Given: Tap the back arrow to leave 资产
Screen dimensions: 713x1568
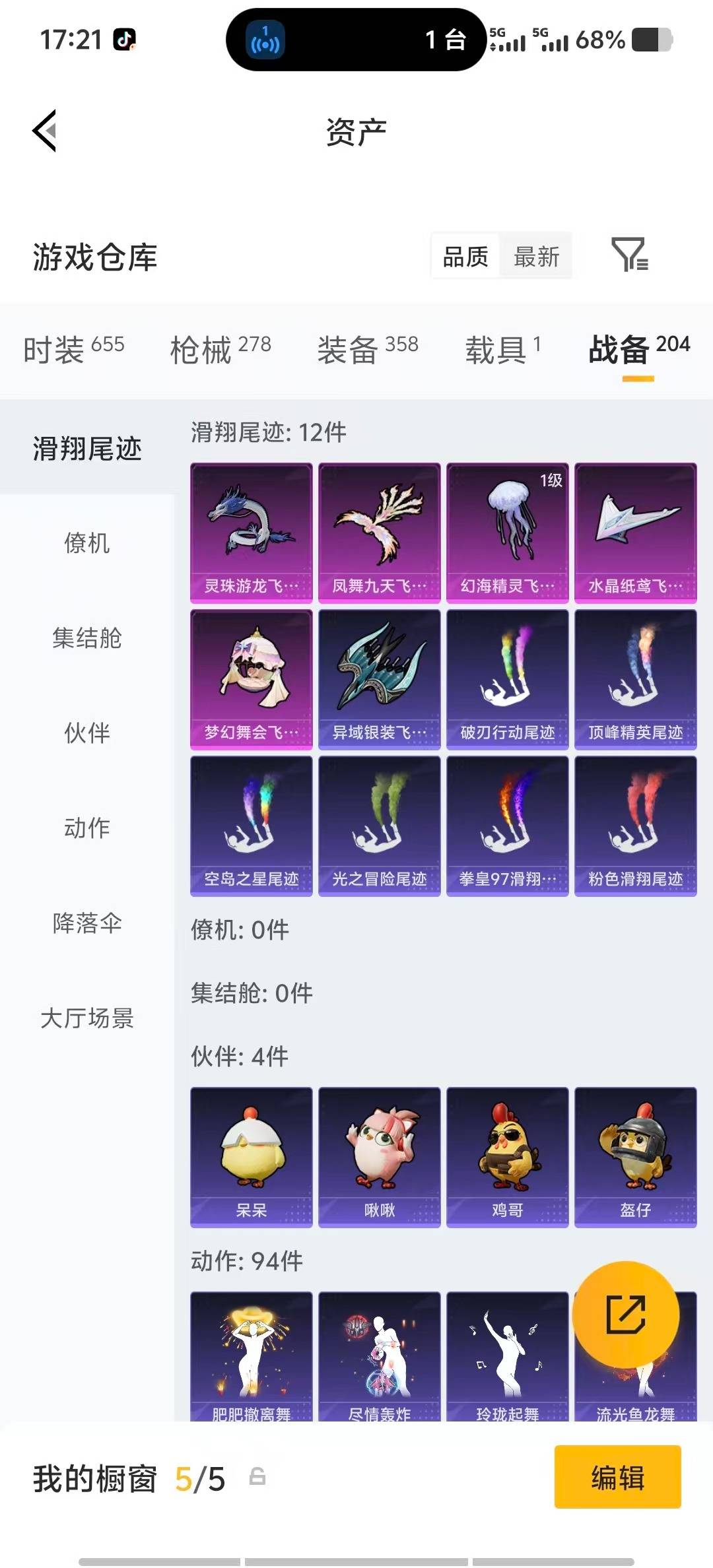Looking at the screenshot, I should (x=44, y=131).
